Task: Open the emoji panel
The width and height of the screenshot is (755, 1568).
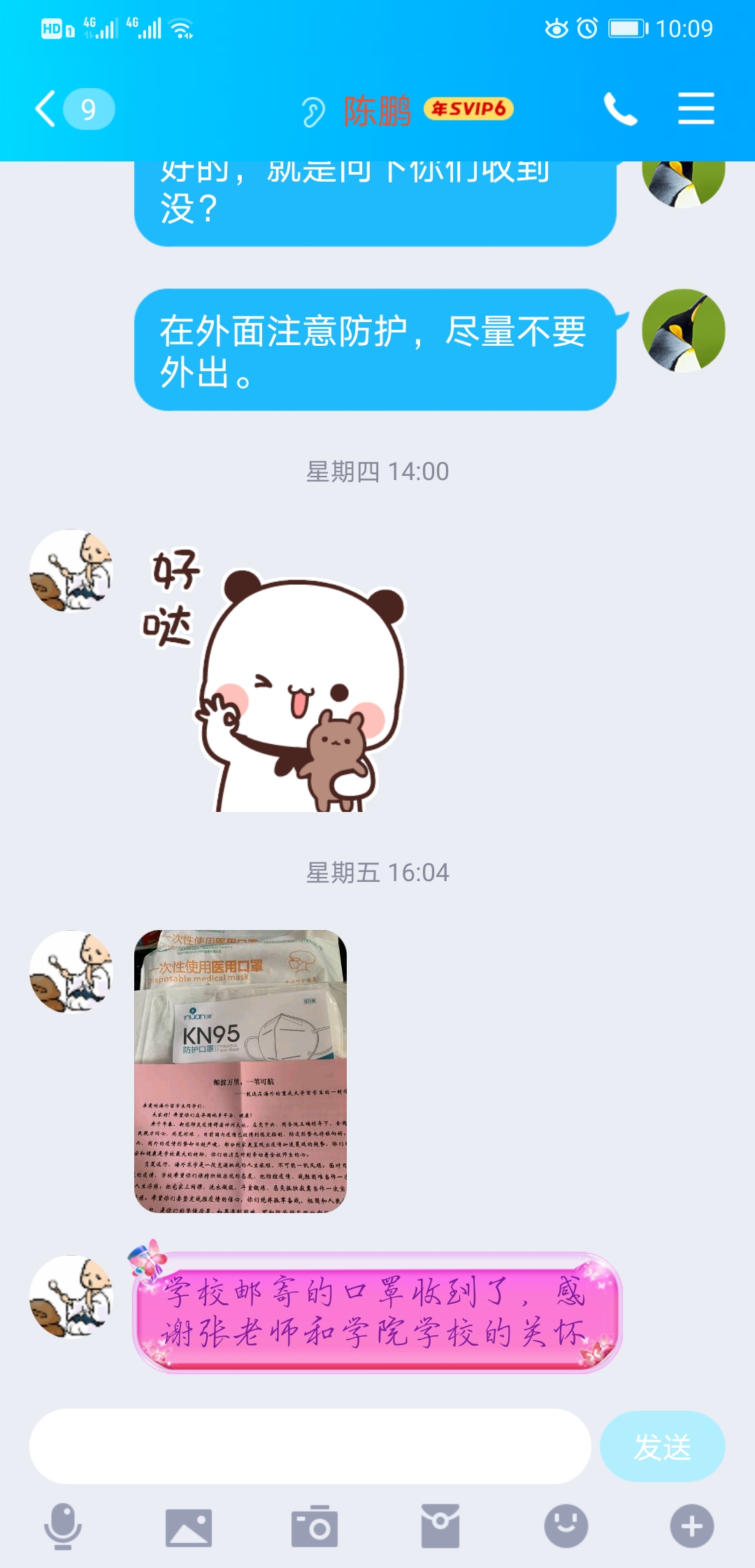Action: 566,1526
